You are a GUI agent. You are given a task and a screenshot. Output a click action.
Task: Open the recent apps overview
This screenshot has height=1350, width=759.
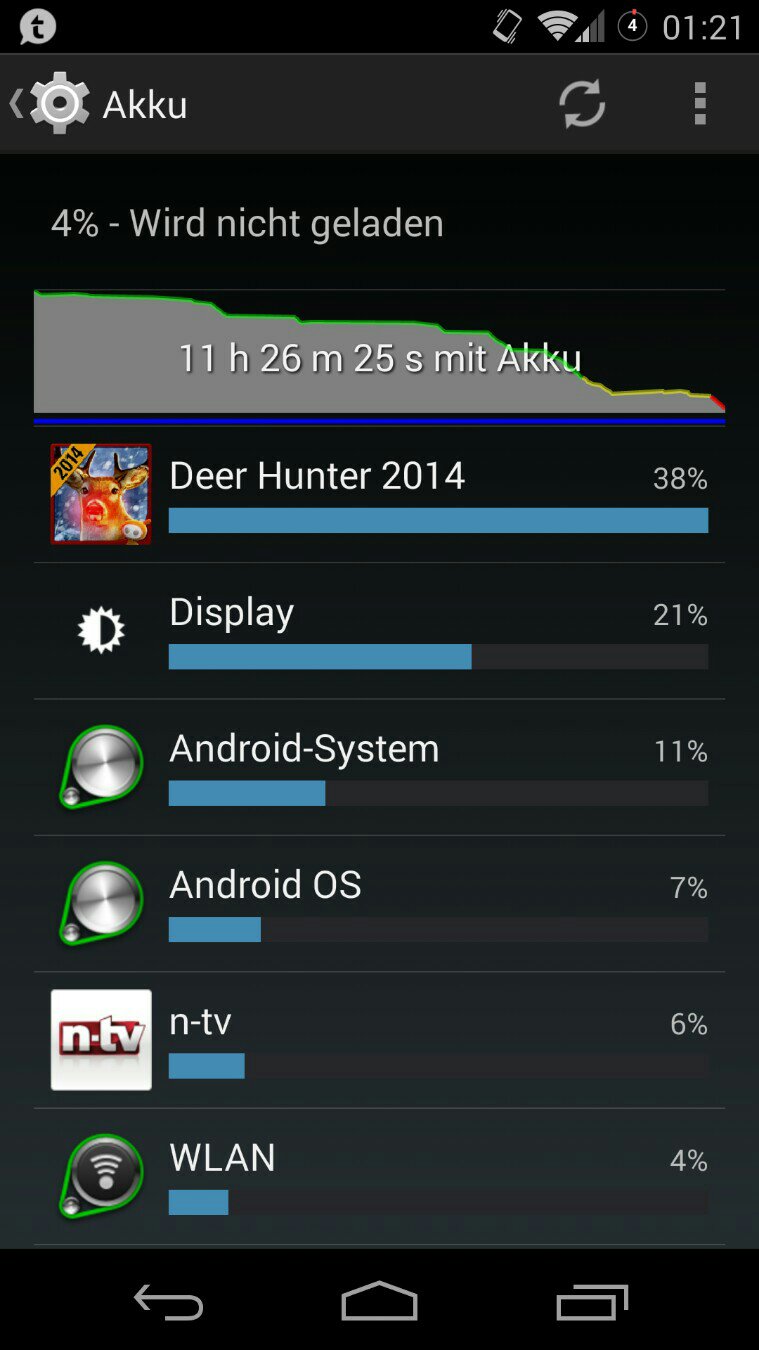[592, 1301]
